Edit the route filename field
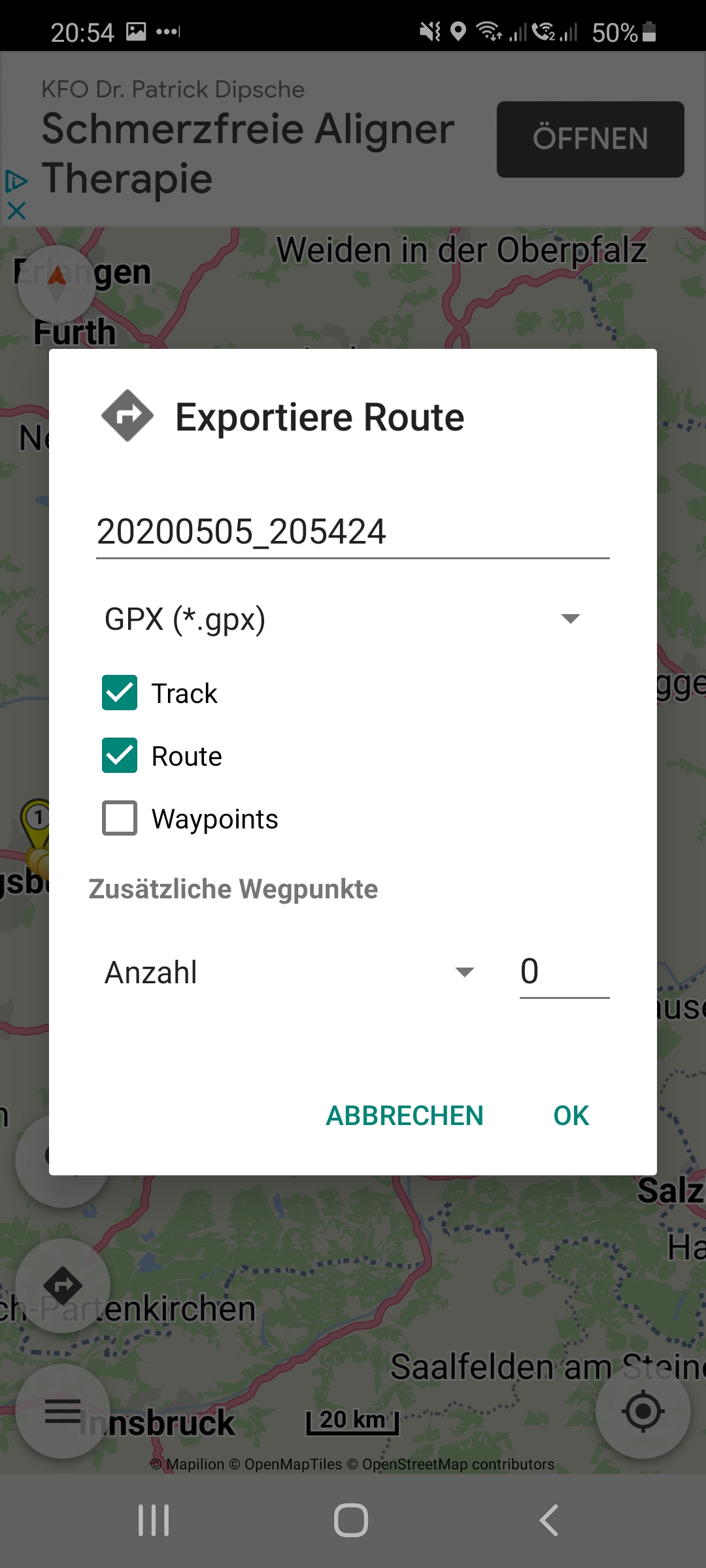 click(x=352, y=531)
